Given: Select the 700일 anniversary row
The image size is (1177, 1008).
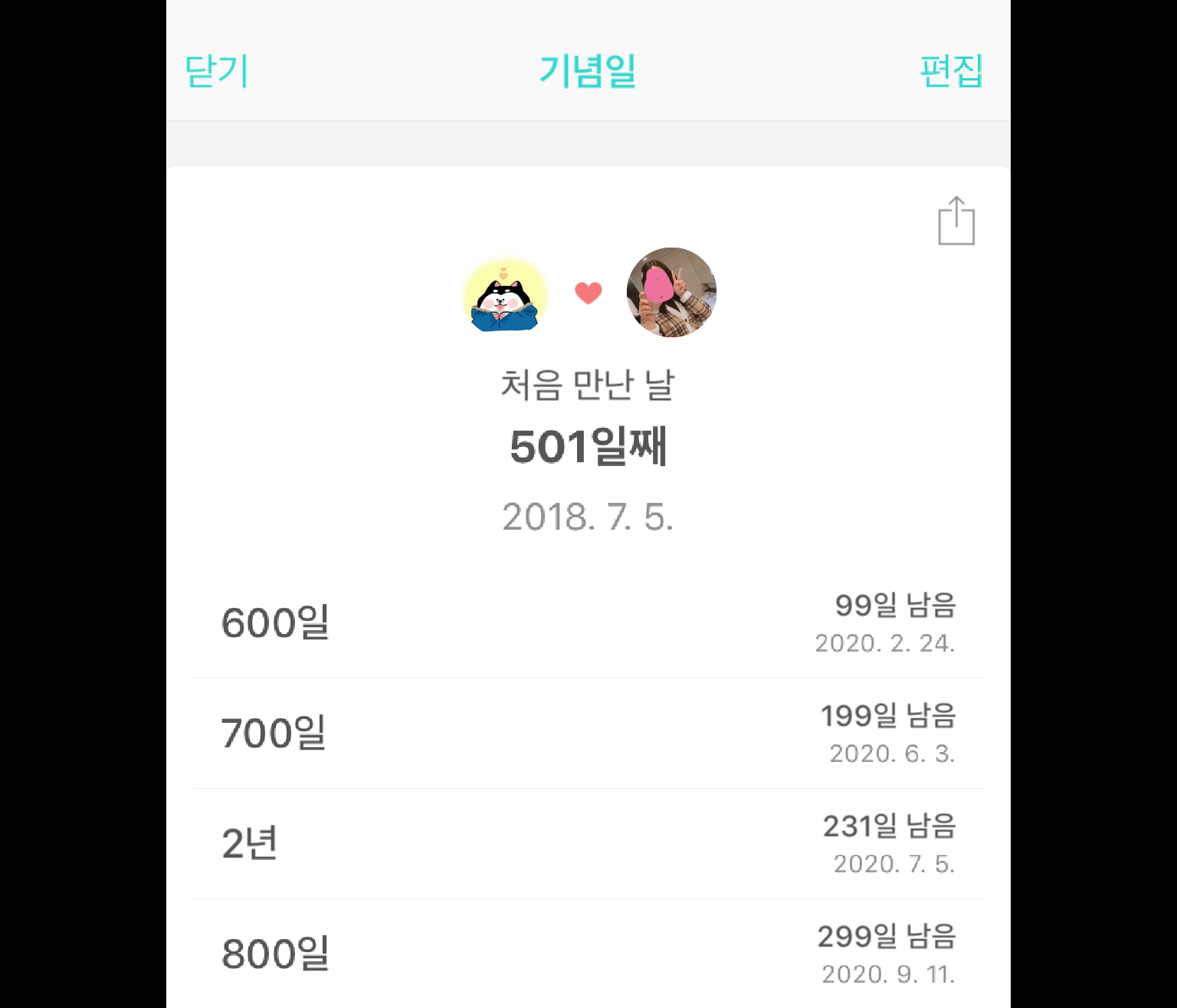Looking at the screenshot, I should point(588,734).
